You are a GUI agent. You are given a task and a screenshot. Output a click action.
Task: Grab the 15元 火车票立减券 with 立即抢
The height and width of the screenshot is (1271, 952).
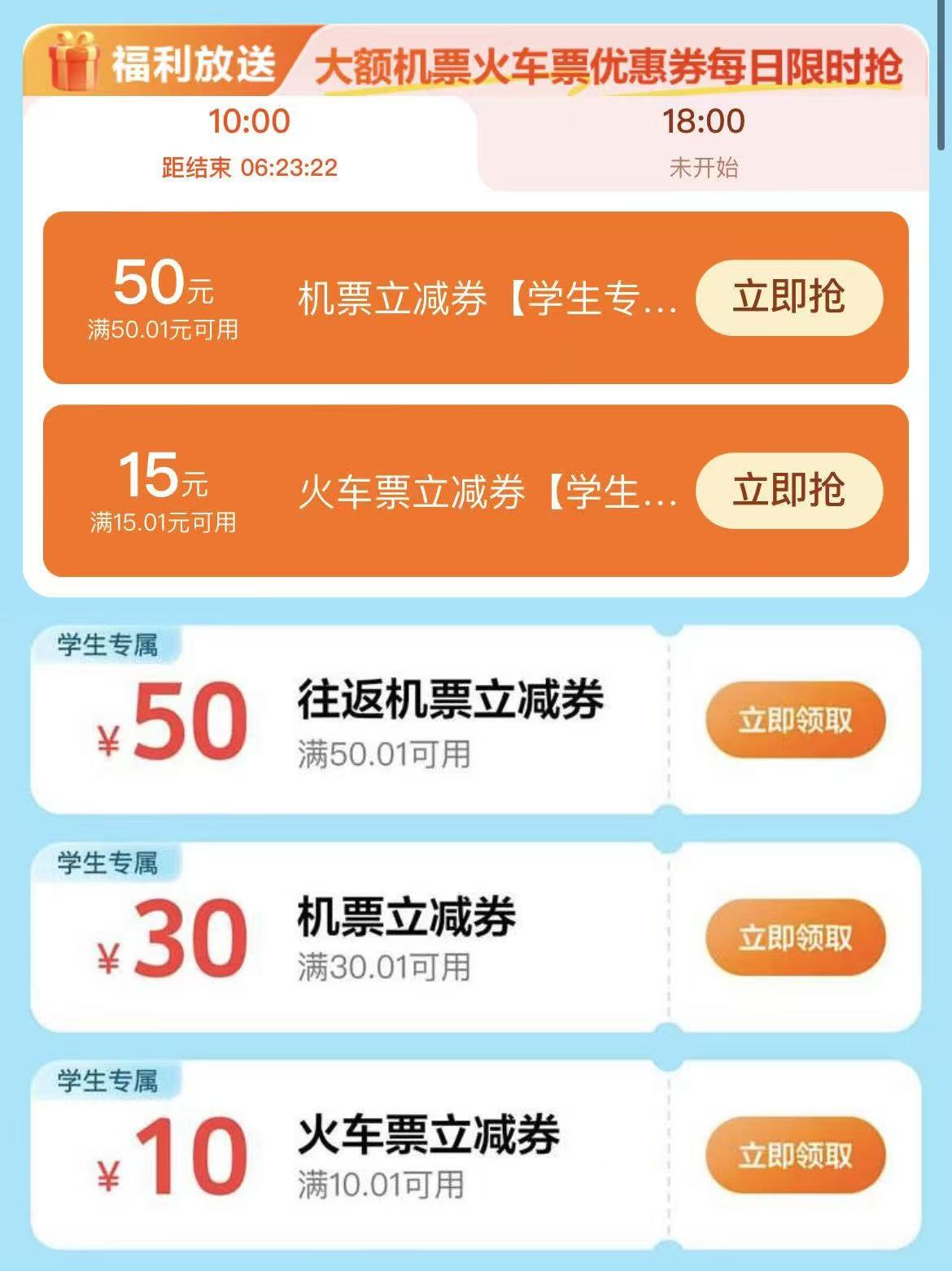pos(788,490)
